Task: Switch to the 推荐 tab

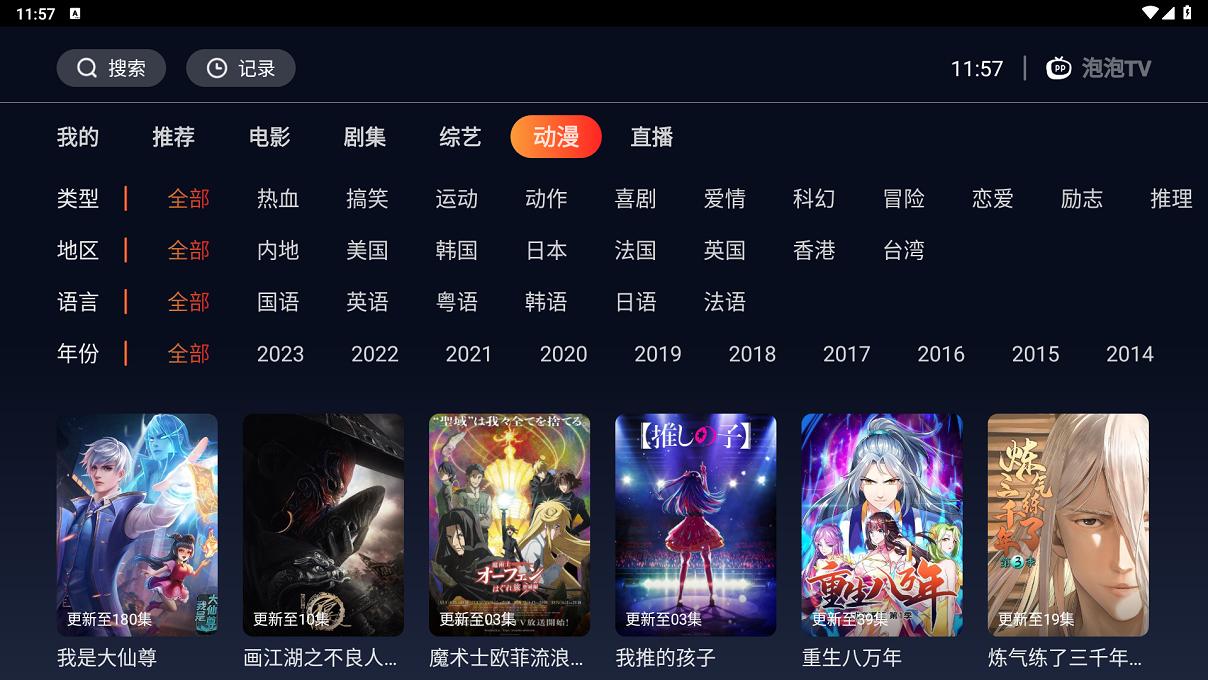Action: [x=173, y=137]
